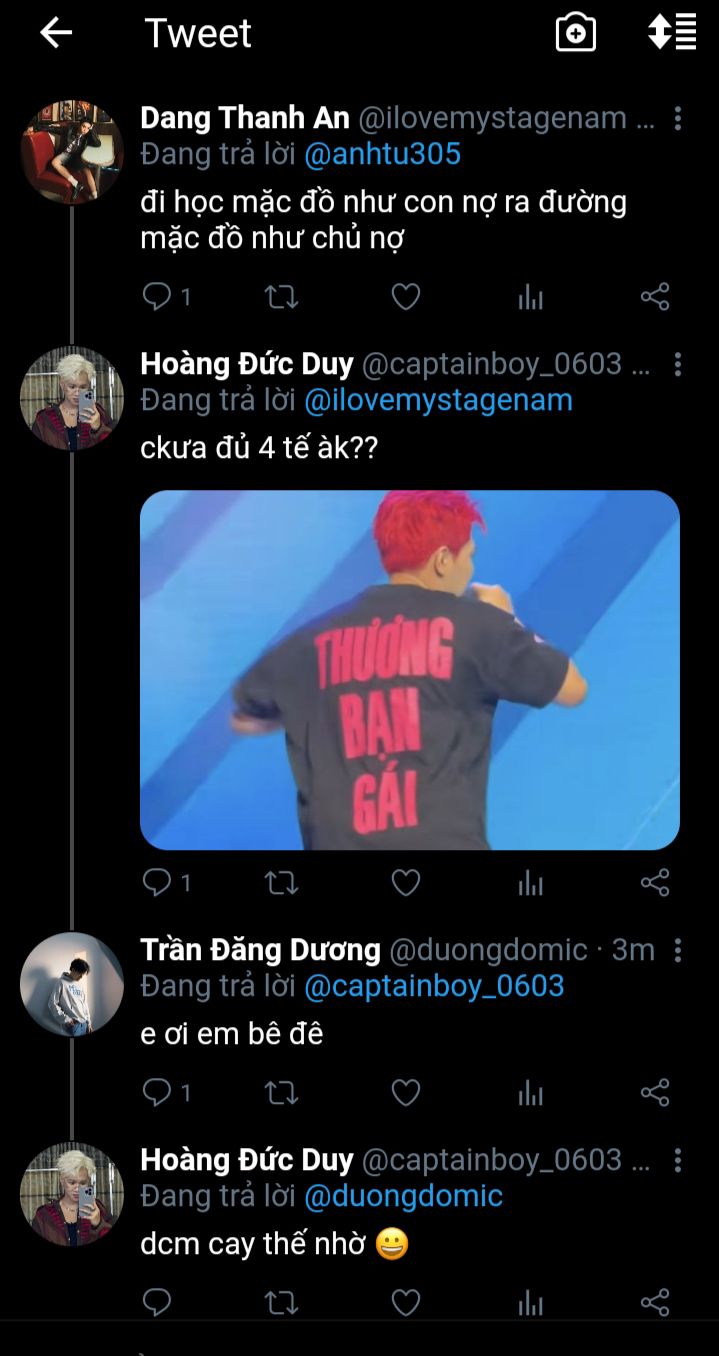719x1356 pixels.
Task: Open the @captainboy_0603 link in Dương's reply
Action: click(434, 986)
